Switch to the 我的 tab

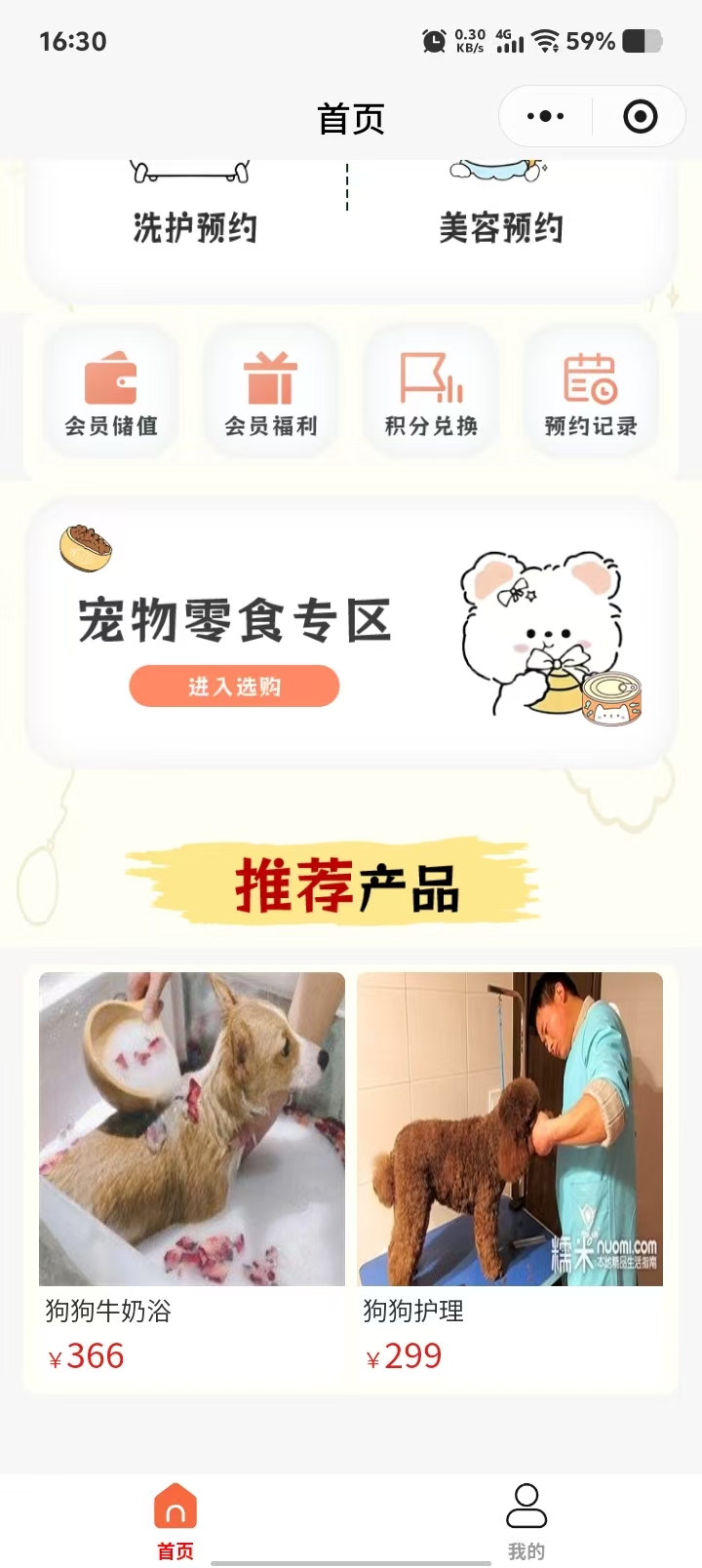click(x=526, y=1521)
